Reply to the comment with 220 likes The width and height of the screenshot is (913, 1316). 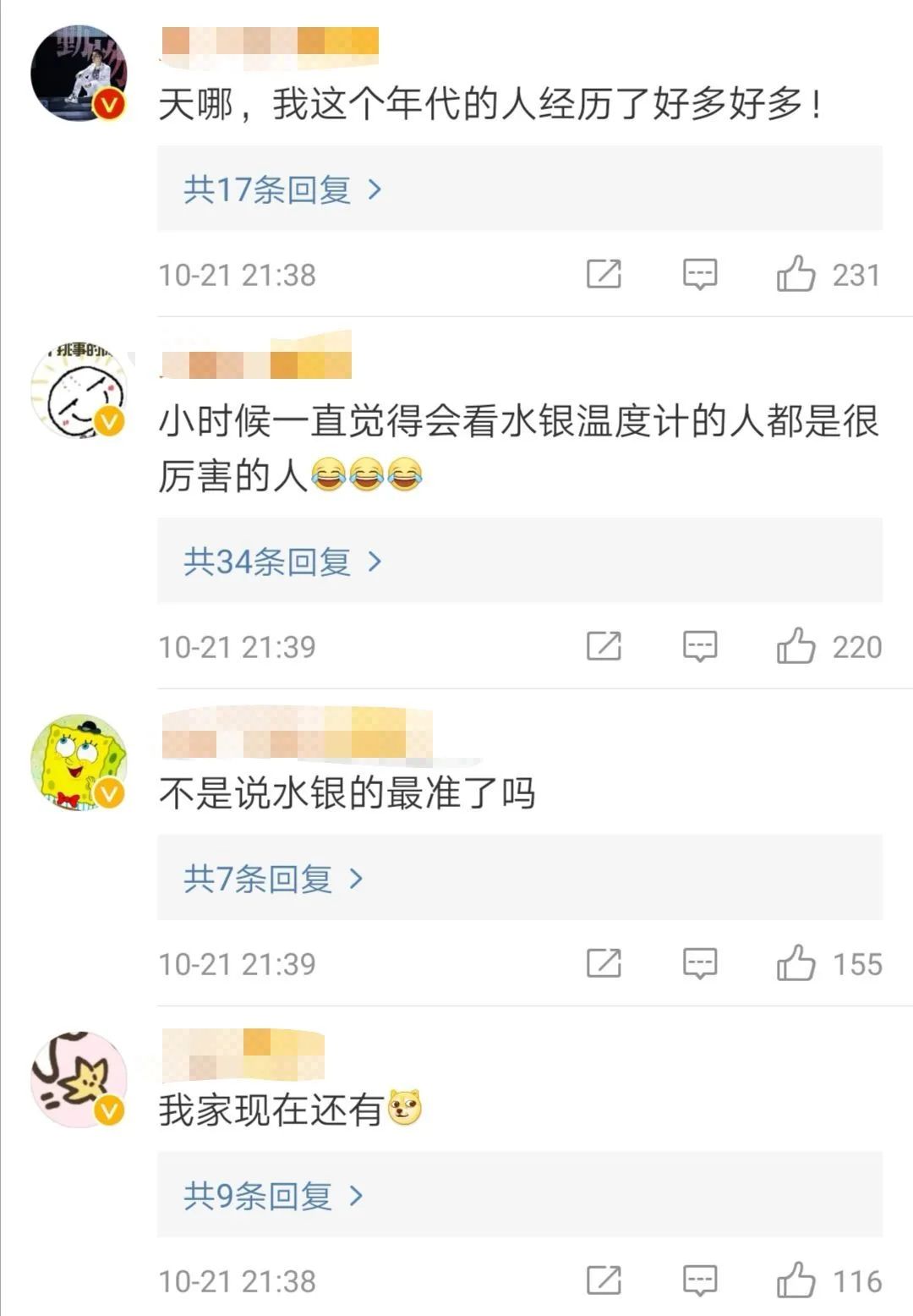click(x=700, y=646)
